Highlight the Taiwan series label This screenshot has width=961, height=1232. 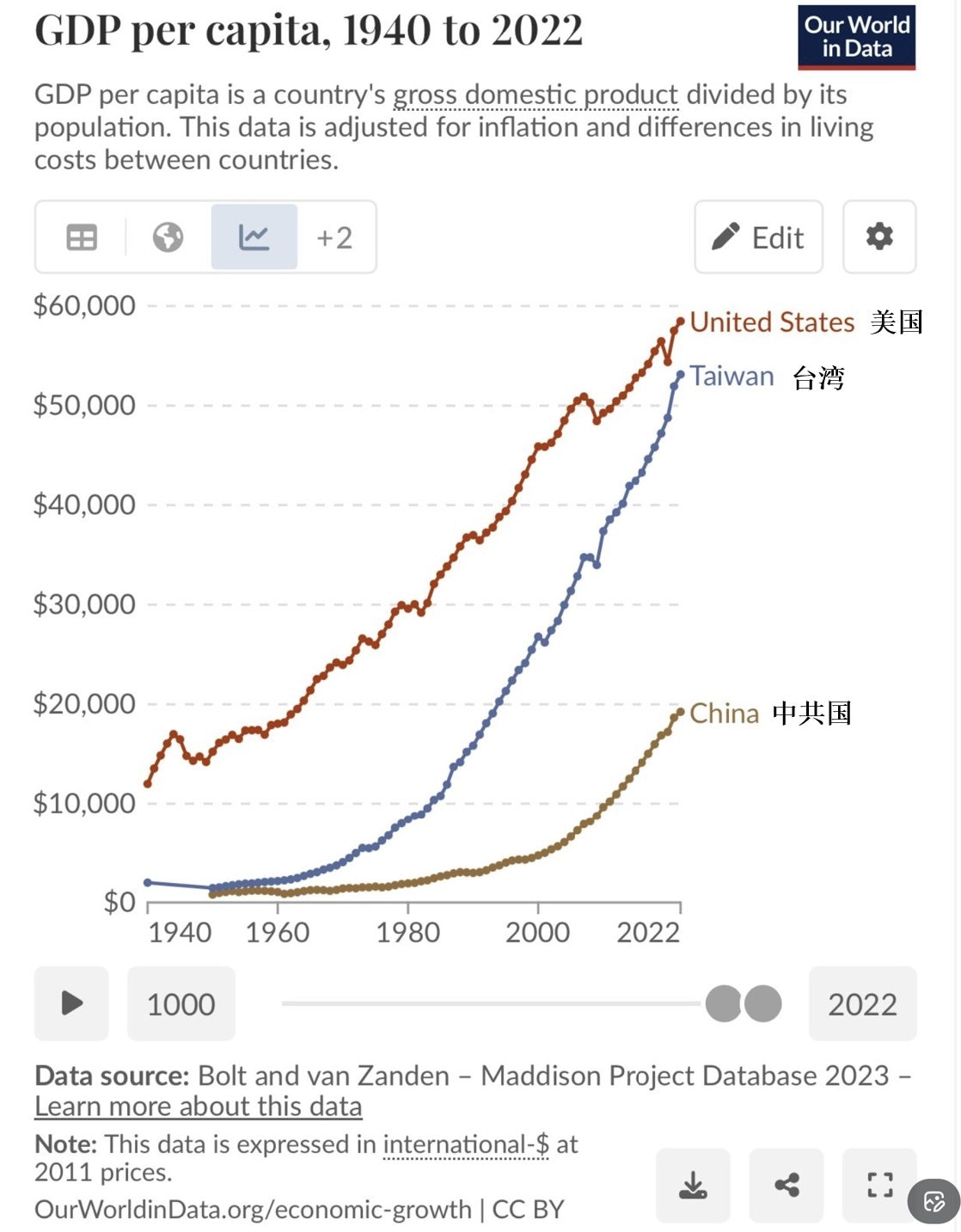click(x=731, y=376)
